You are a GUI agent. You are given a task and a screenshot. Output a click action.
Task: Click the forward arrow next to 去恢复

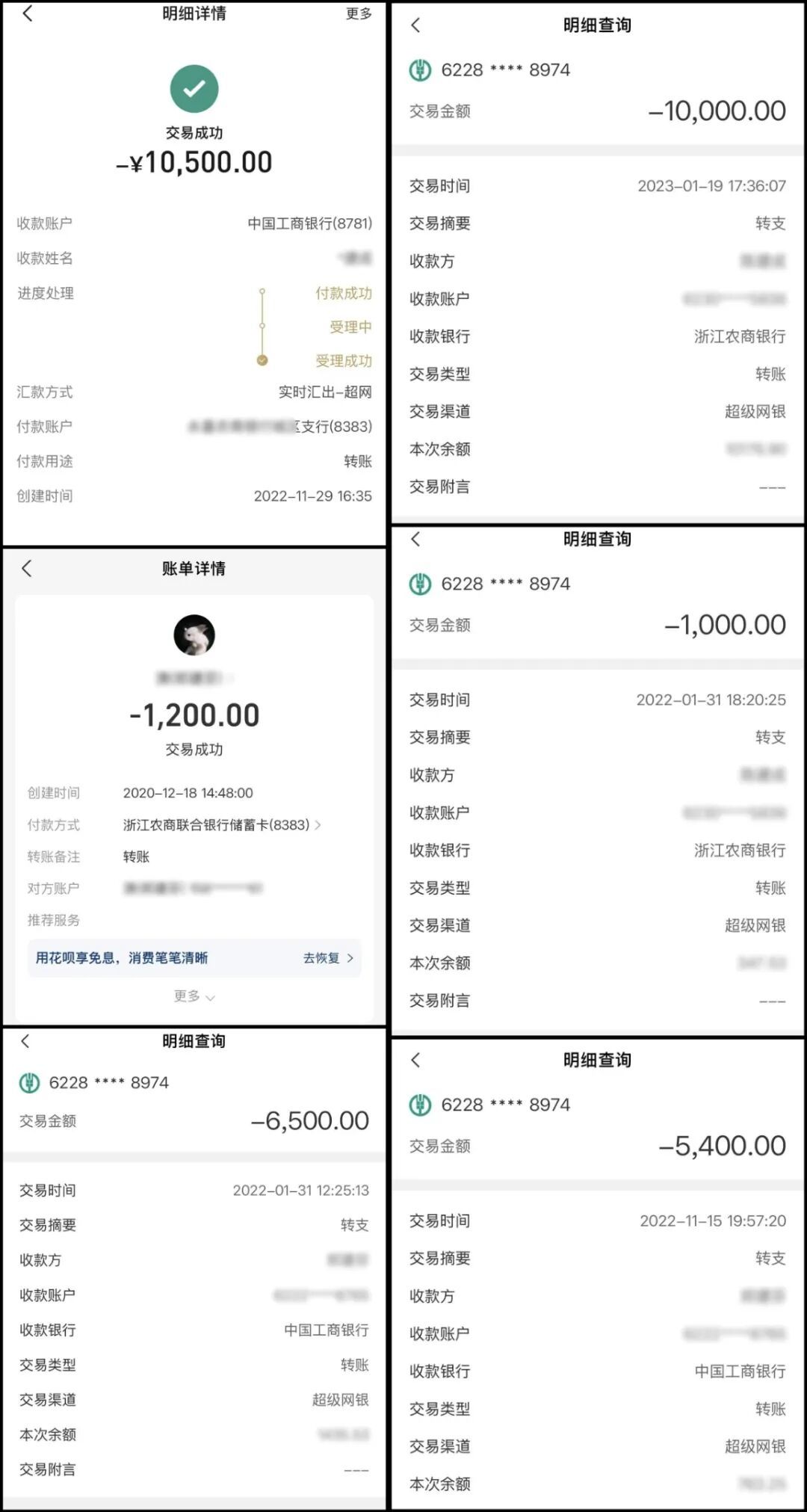(x=349, y=958)
